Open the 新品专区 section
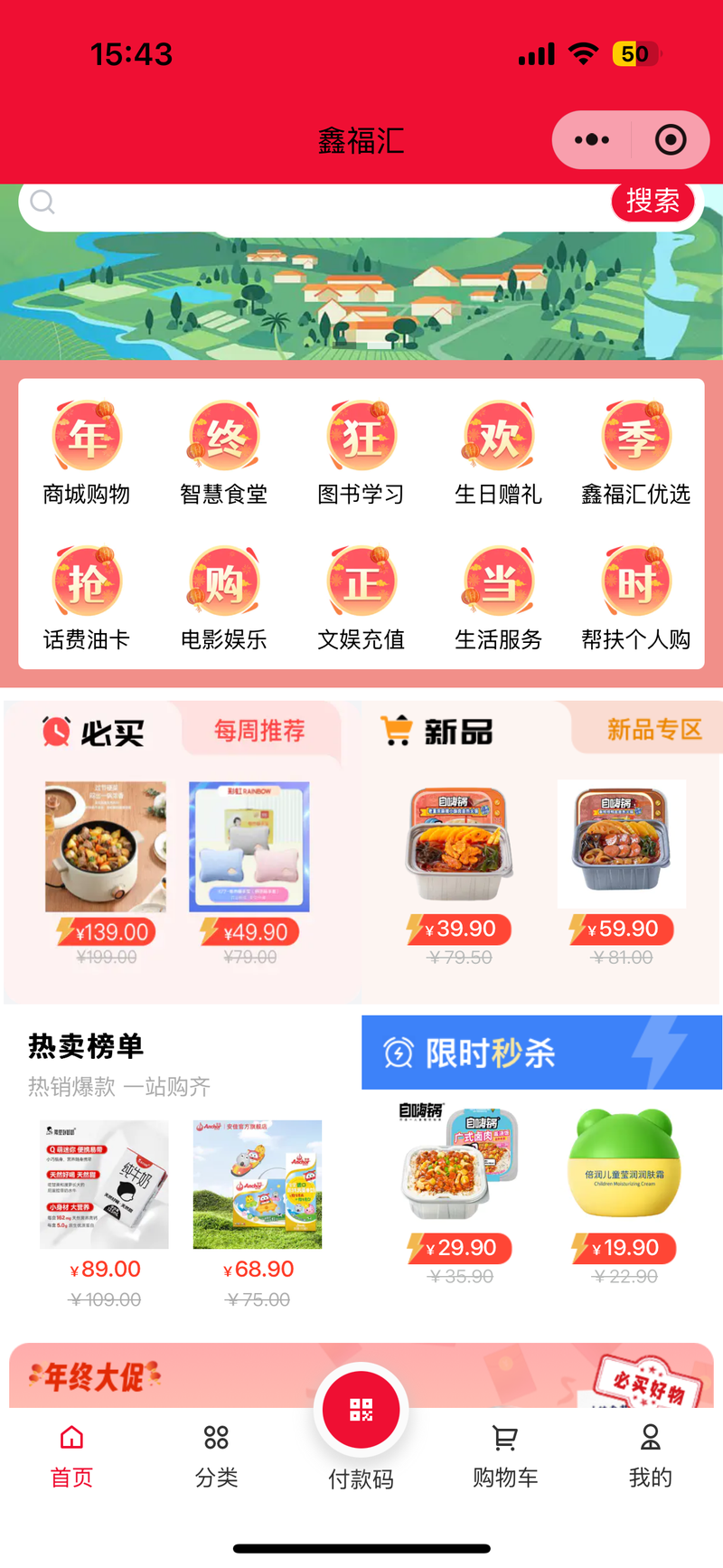 [x=654, y=730]
